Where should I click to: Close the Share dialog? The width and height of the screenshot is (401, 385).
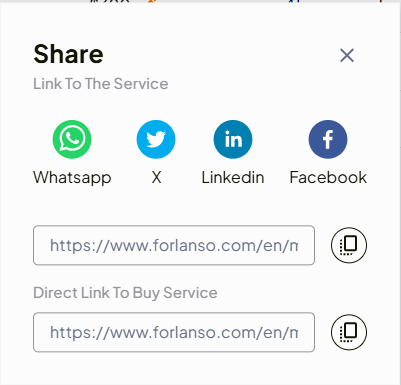tap(347, 55)
